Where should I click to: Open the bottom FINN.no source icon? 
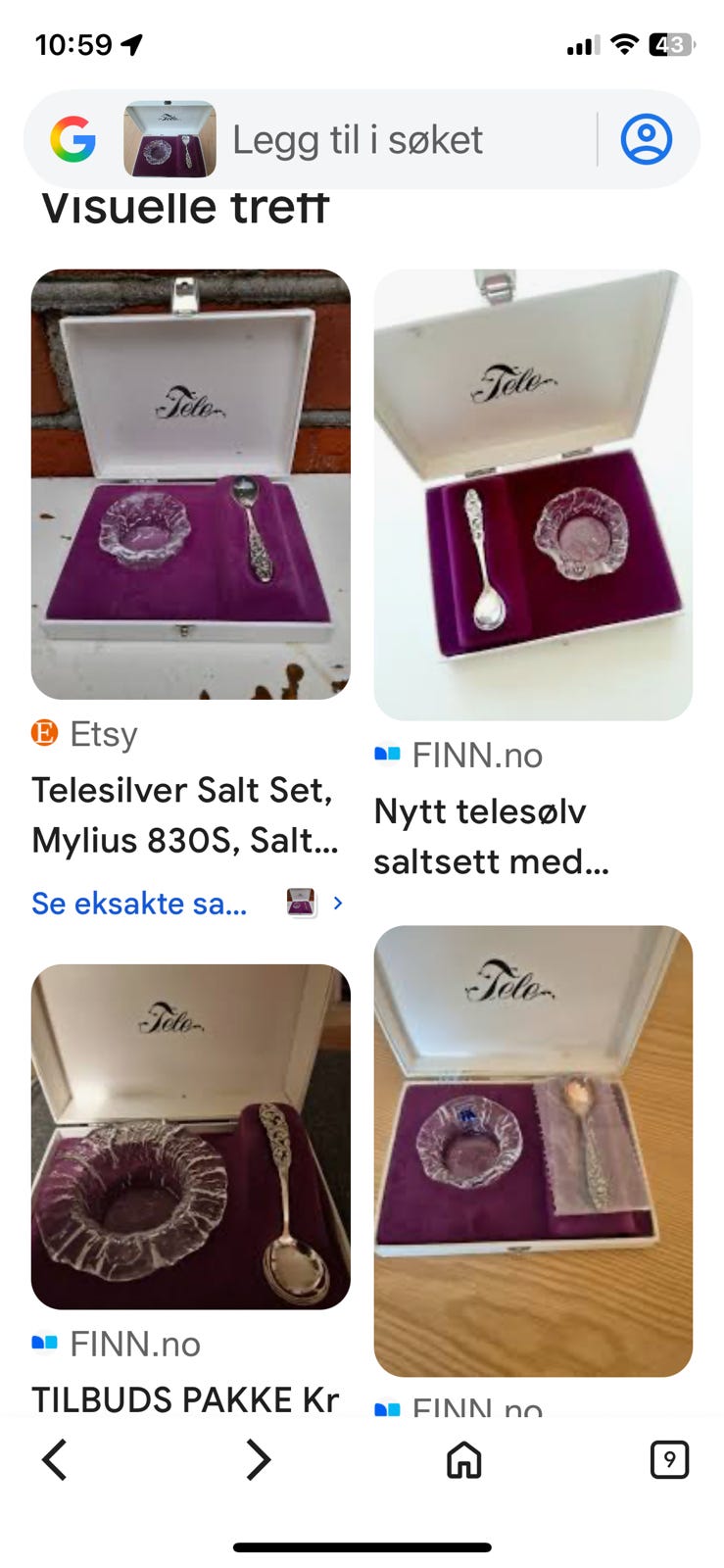(x=386, y=1411)
